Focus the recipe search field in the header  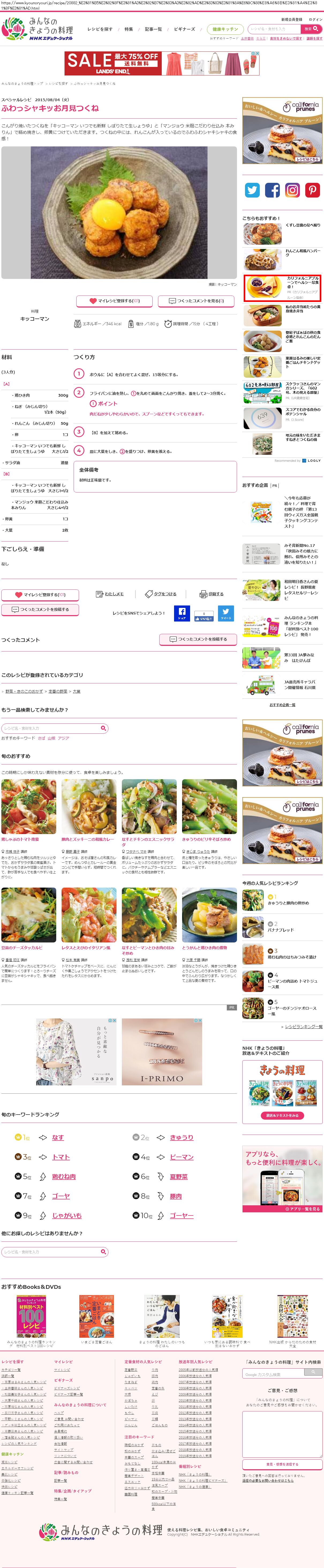tap(274, 29)
